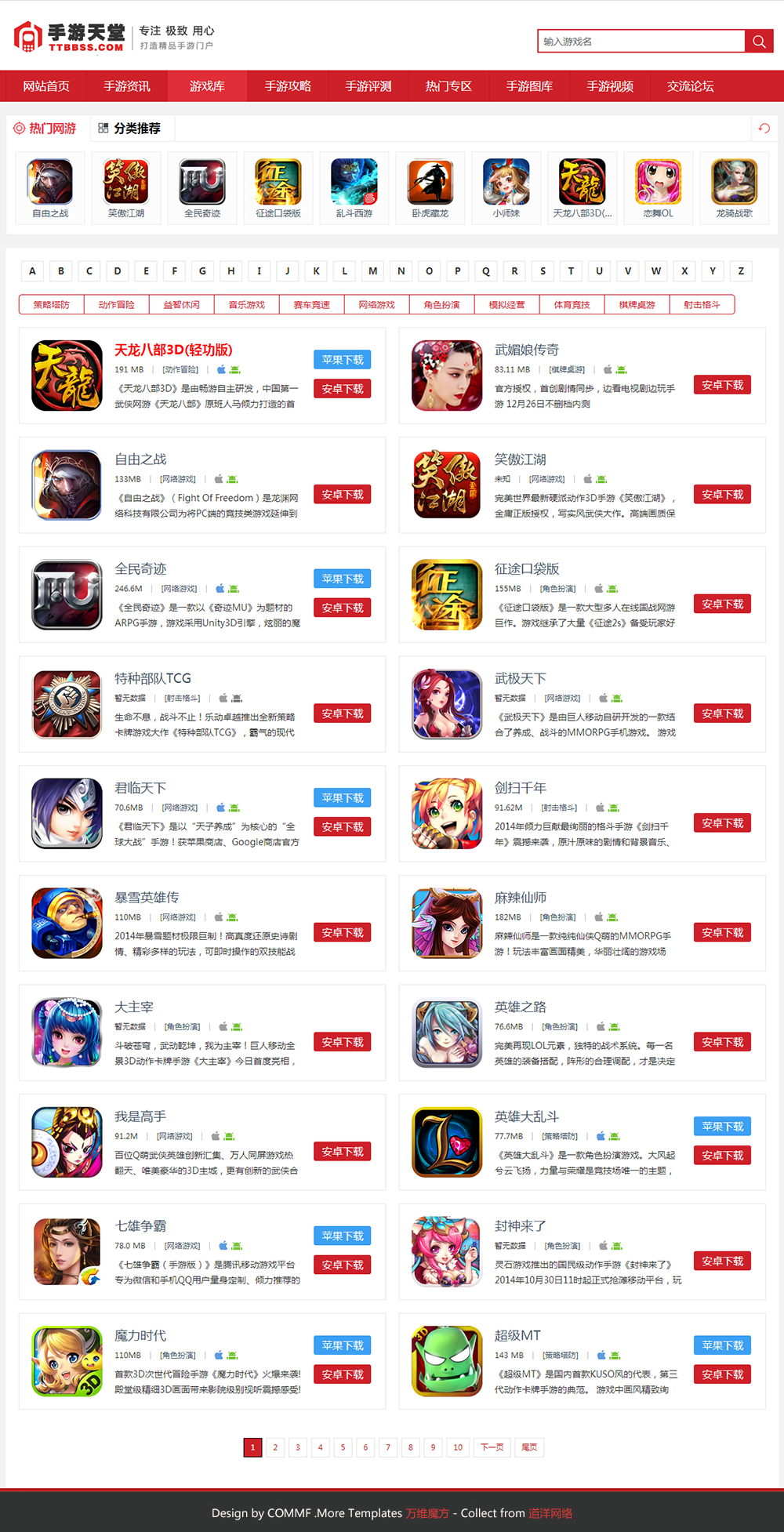
Task: Open the 自由之战 game title link
Action: pos(140,459)
